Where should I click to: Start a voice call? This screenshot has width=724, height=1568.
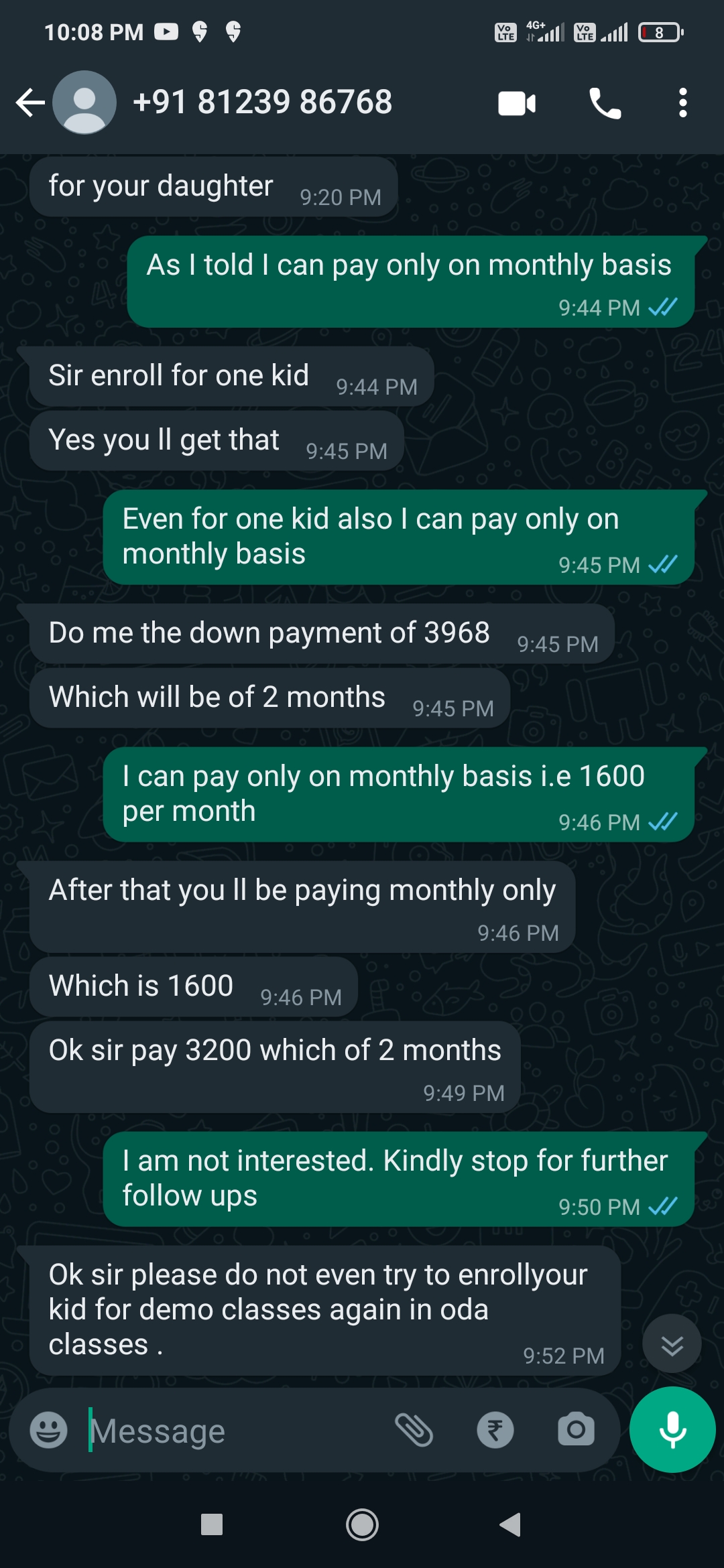tap(605, 104)
